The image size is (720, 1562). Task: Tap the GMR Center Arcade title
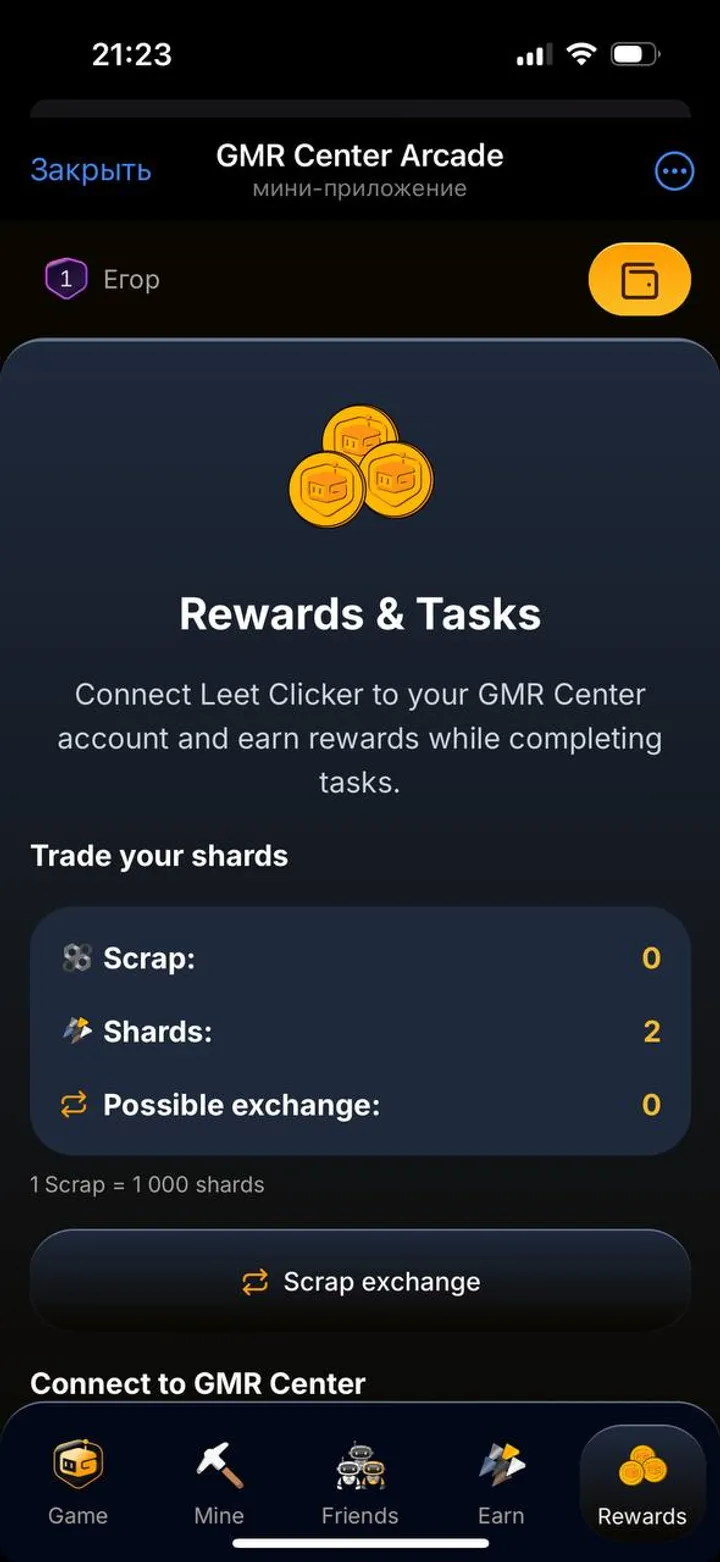coord(359,155)
